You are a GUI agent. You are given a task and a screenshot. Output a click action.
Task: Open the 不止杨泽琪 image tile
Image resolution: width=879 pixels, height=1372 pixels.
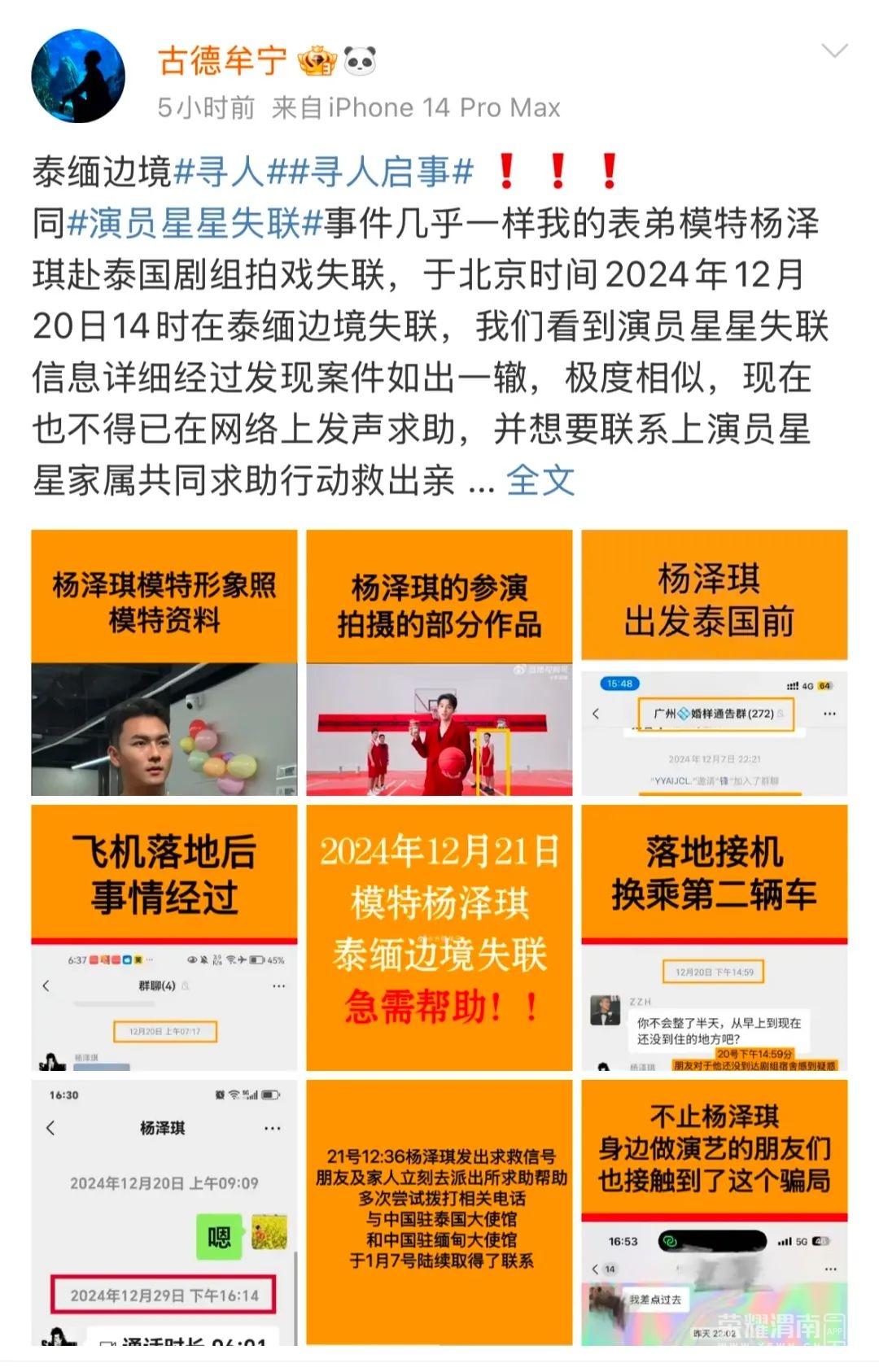point(715,1213)
